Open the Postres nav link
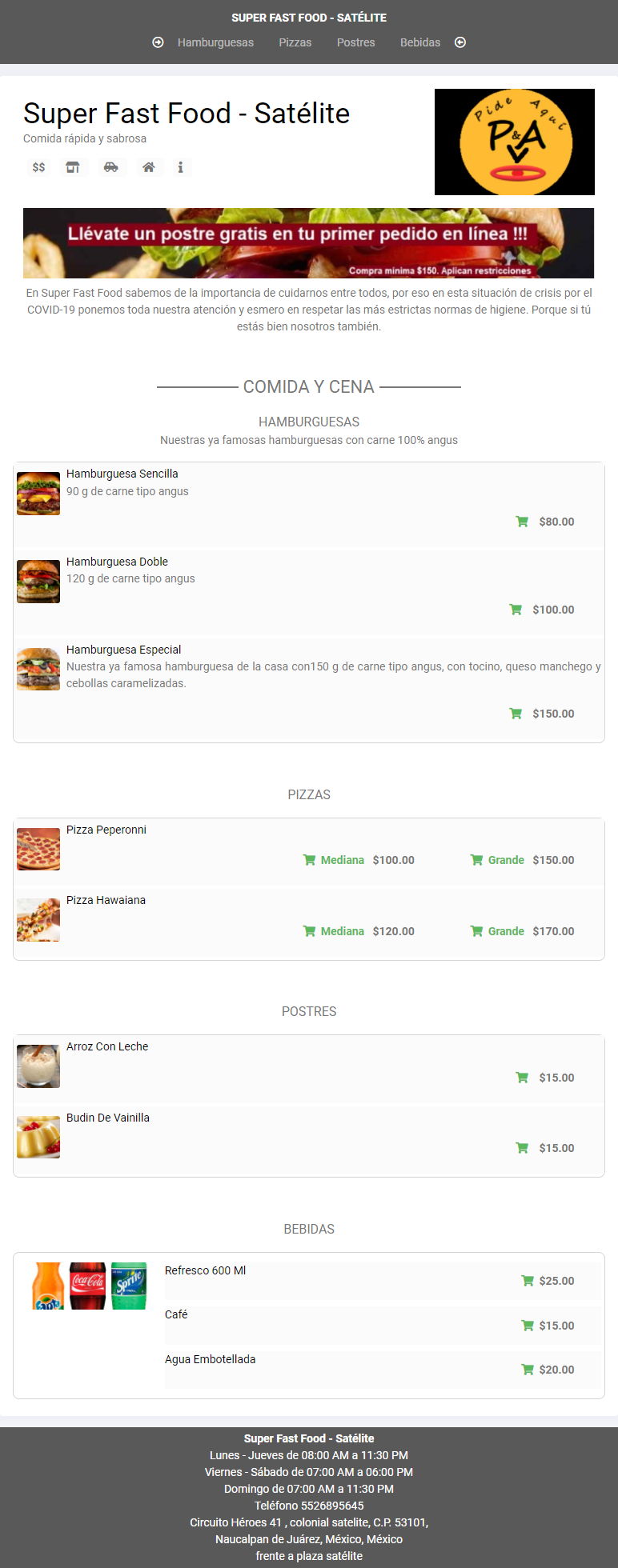618x1568 pixels. click(355, 42)
